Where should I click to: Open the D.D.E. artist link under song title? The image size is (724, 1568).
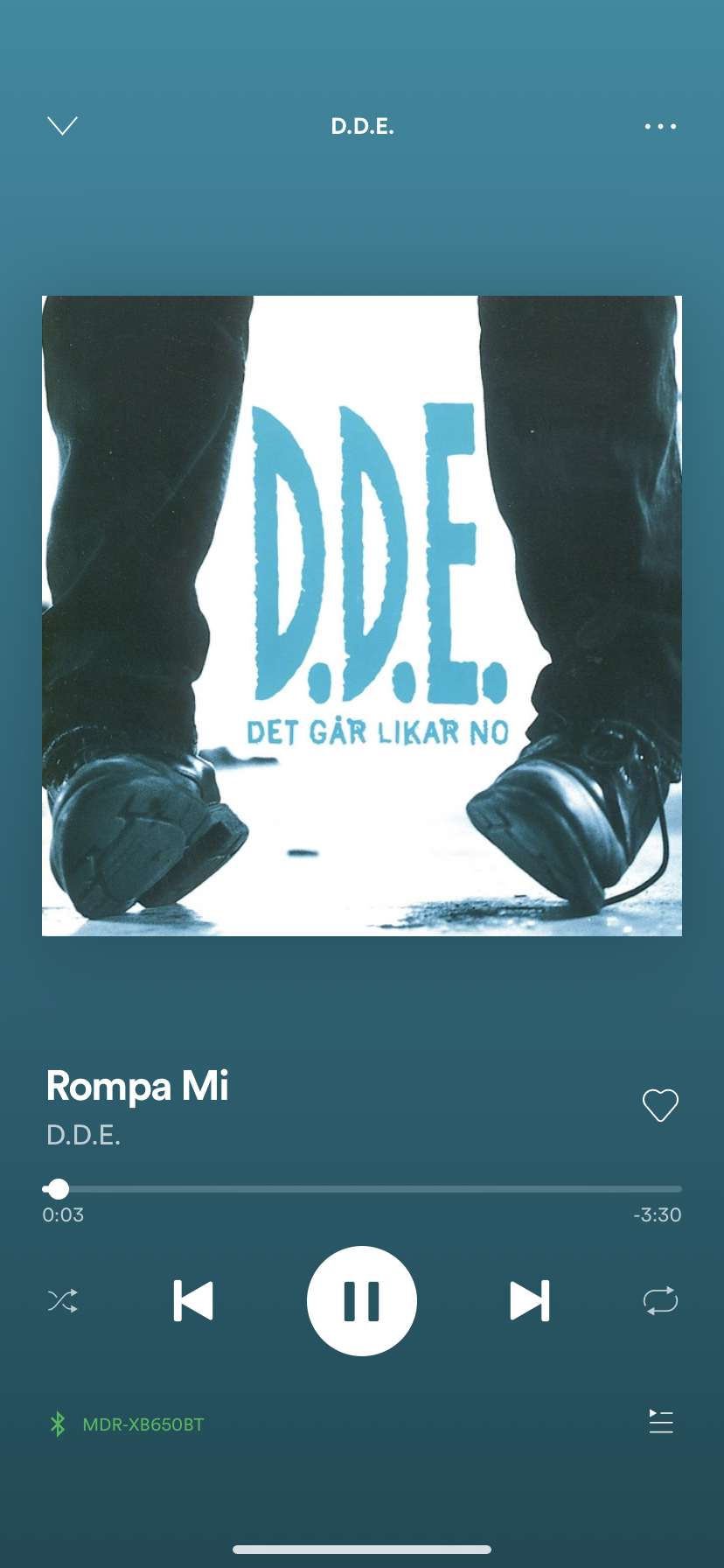click(83, 1135)
